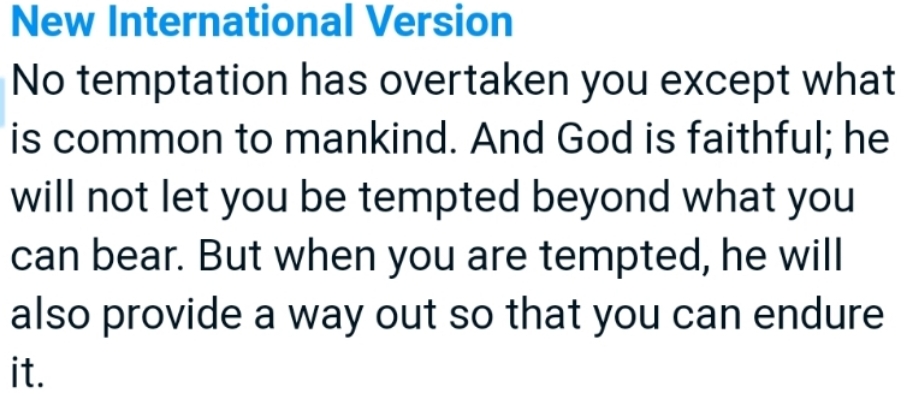Viewport: 913px width, 407px height.
Task: Open the New International Version link
Action: pyautogui.click(x=262, y=20)
